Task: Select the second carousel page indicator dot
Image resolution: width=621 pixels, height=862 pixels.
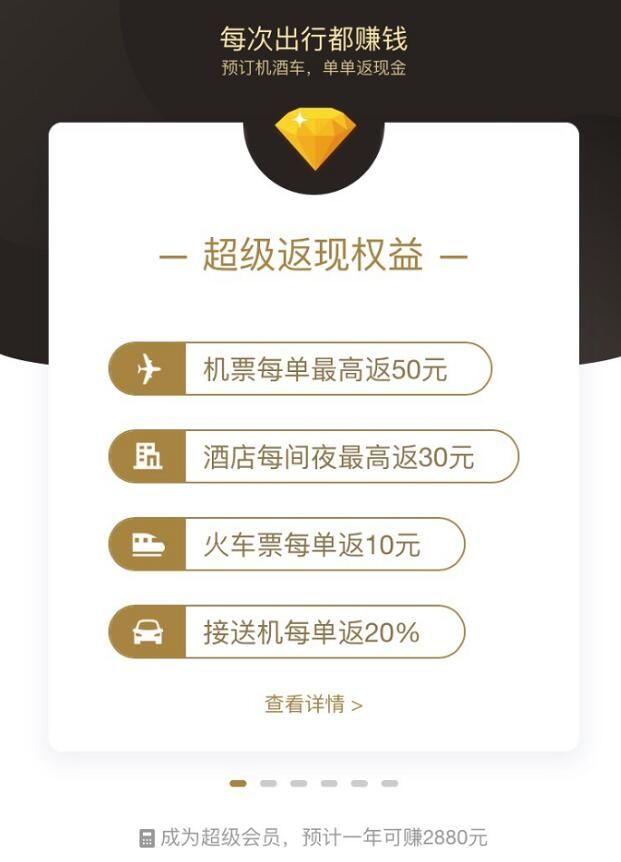Action: pos(268,784)
